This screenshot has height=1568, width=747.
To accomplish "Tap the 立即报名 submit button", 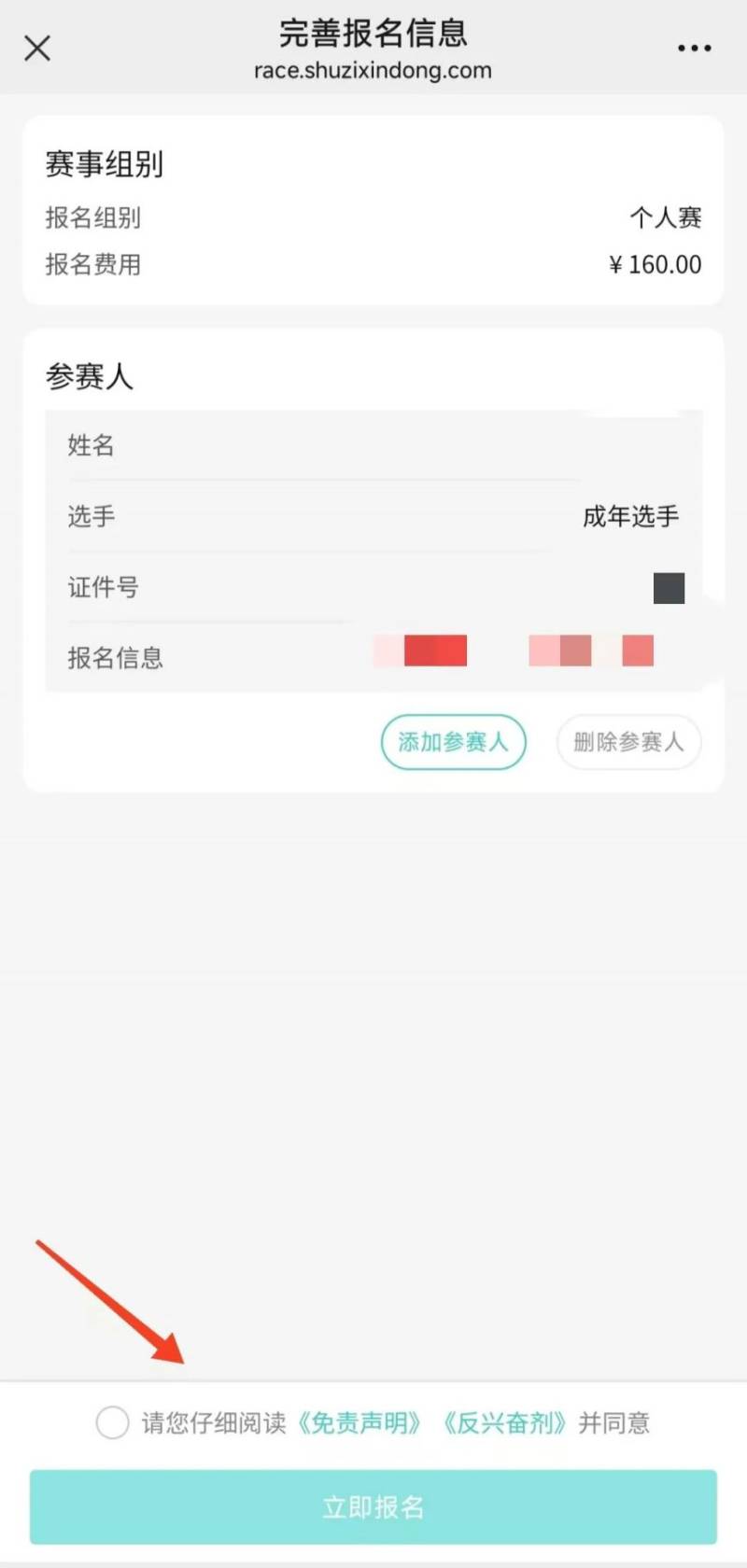I will tap(373, 1506).
